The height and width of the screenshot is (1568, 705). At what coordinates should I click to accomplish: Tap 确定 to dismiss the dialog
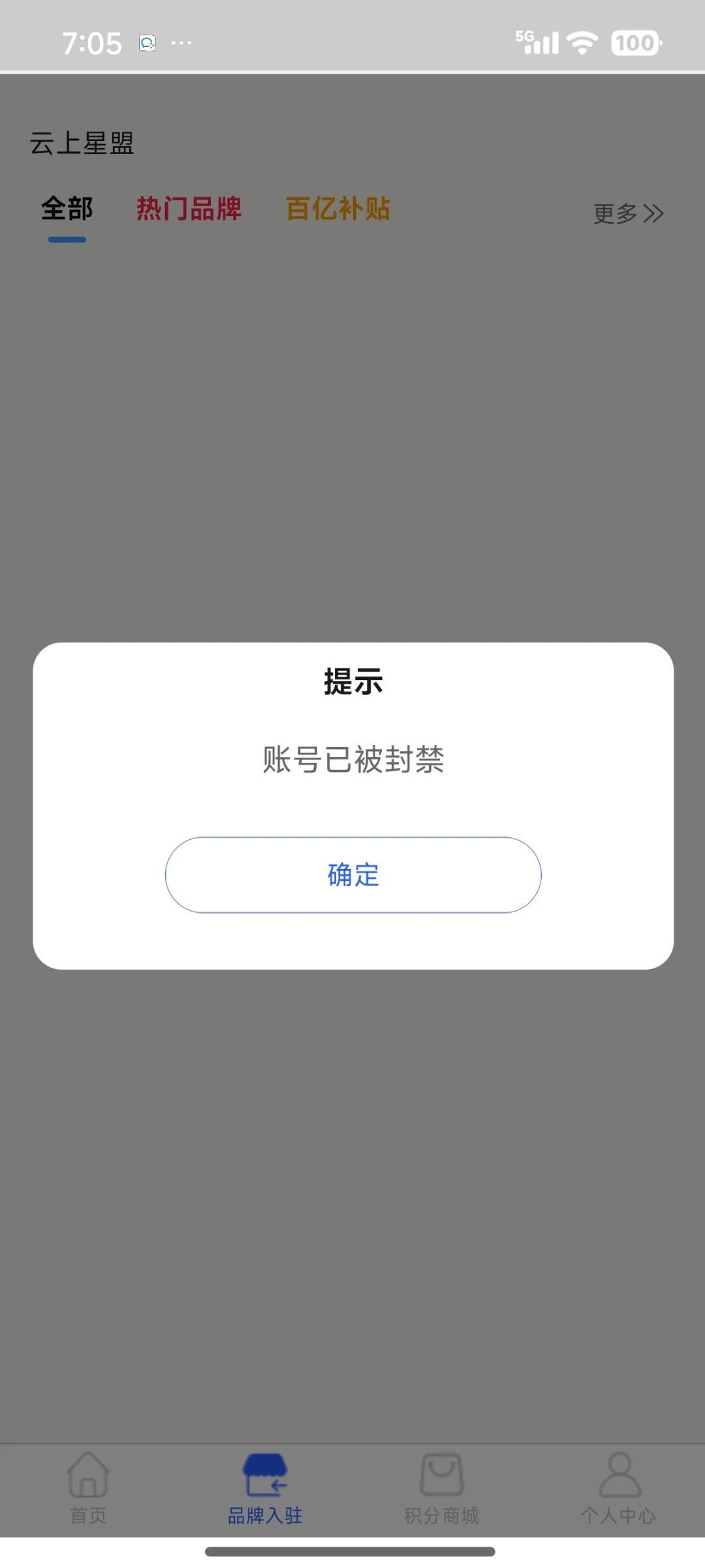point(352,875)
